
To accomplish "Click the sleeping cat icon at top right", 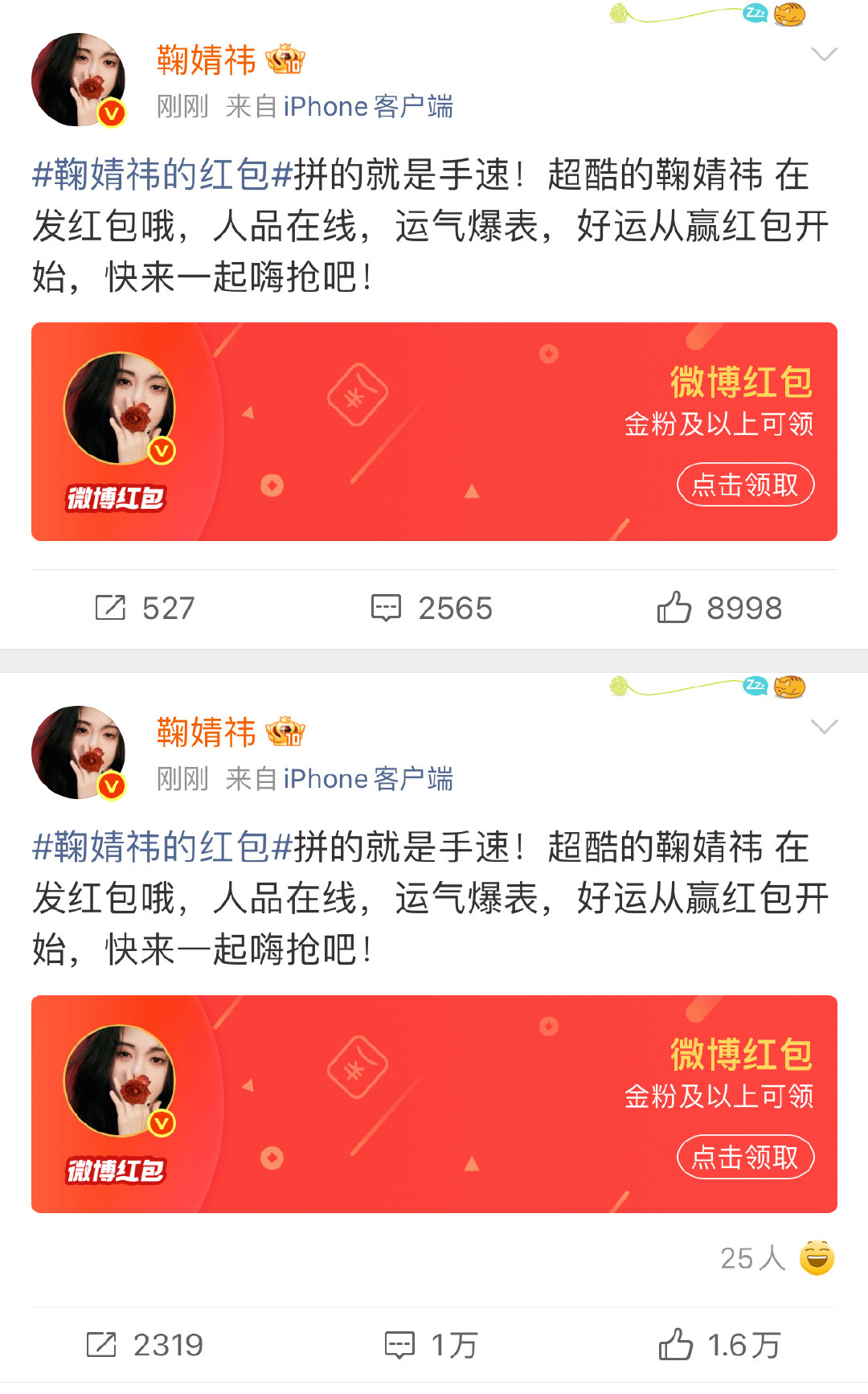I will pyautogui.click(x=790, y=14).
